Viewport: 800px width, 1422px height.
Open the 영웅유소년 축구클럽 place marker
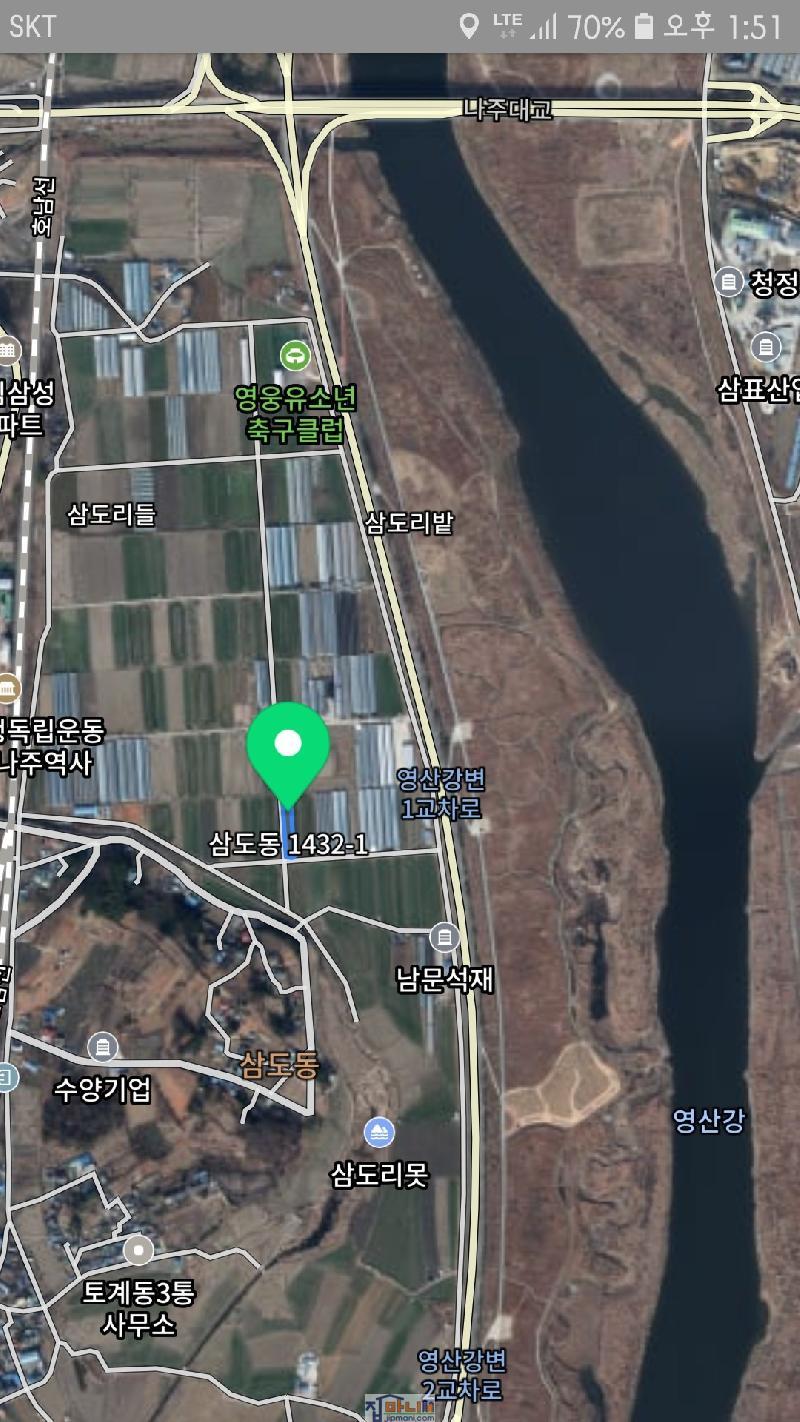coord(295,354)
